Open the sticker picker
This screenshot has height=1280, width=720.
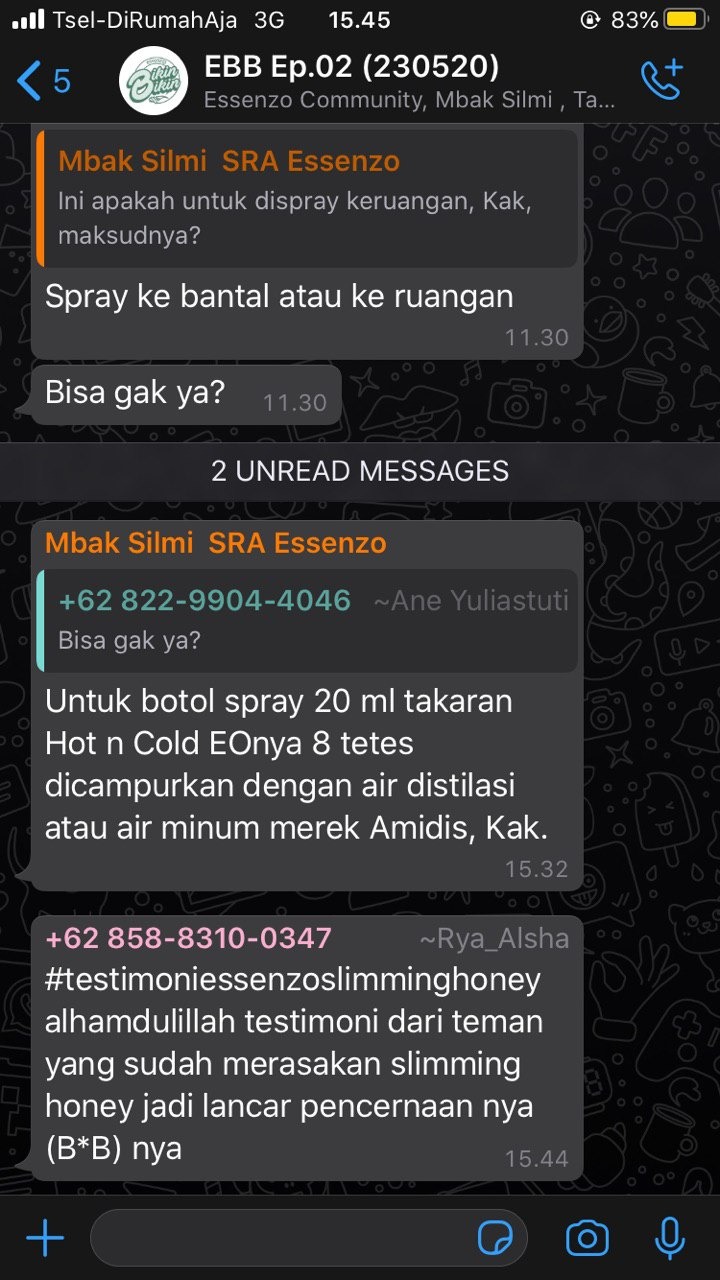496,1238
